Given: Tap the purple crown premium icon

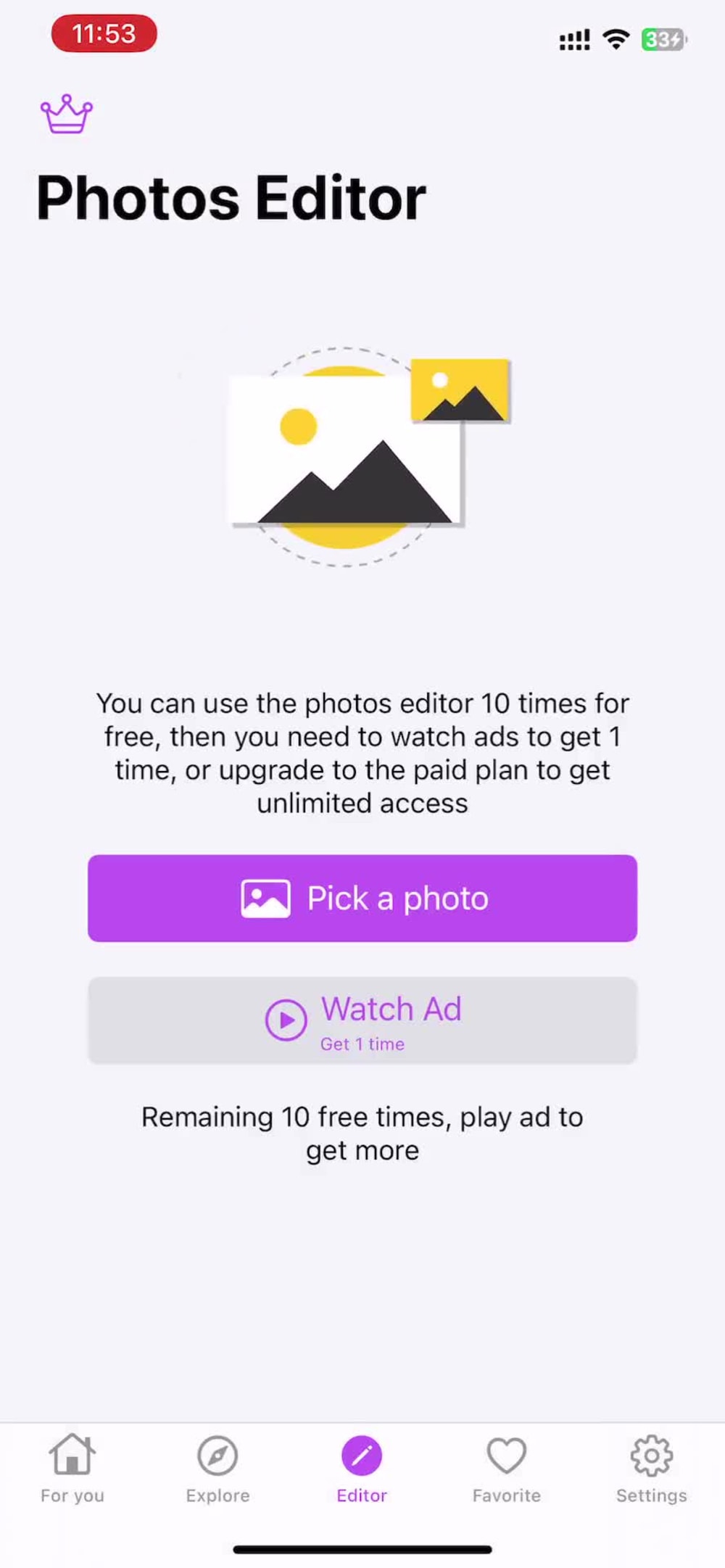Looking at the screenshot, I should tap(67, 115).
